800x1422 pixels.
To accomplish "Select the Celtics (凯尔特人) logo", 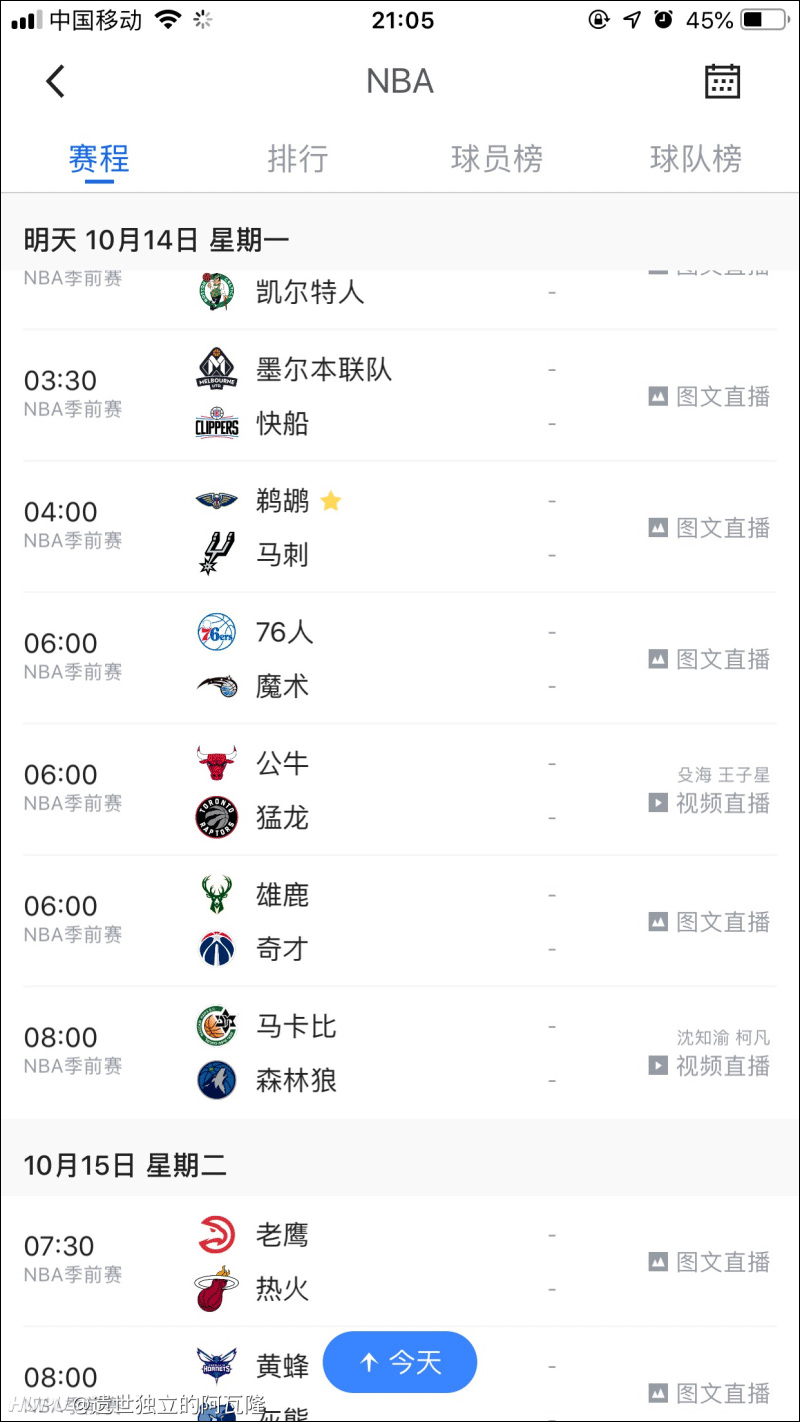I will pos(215,291).
